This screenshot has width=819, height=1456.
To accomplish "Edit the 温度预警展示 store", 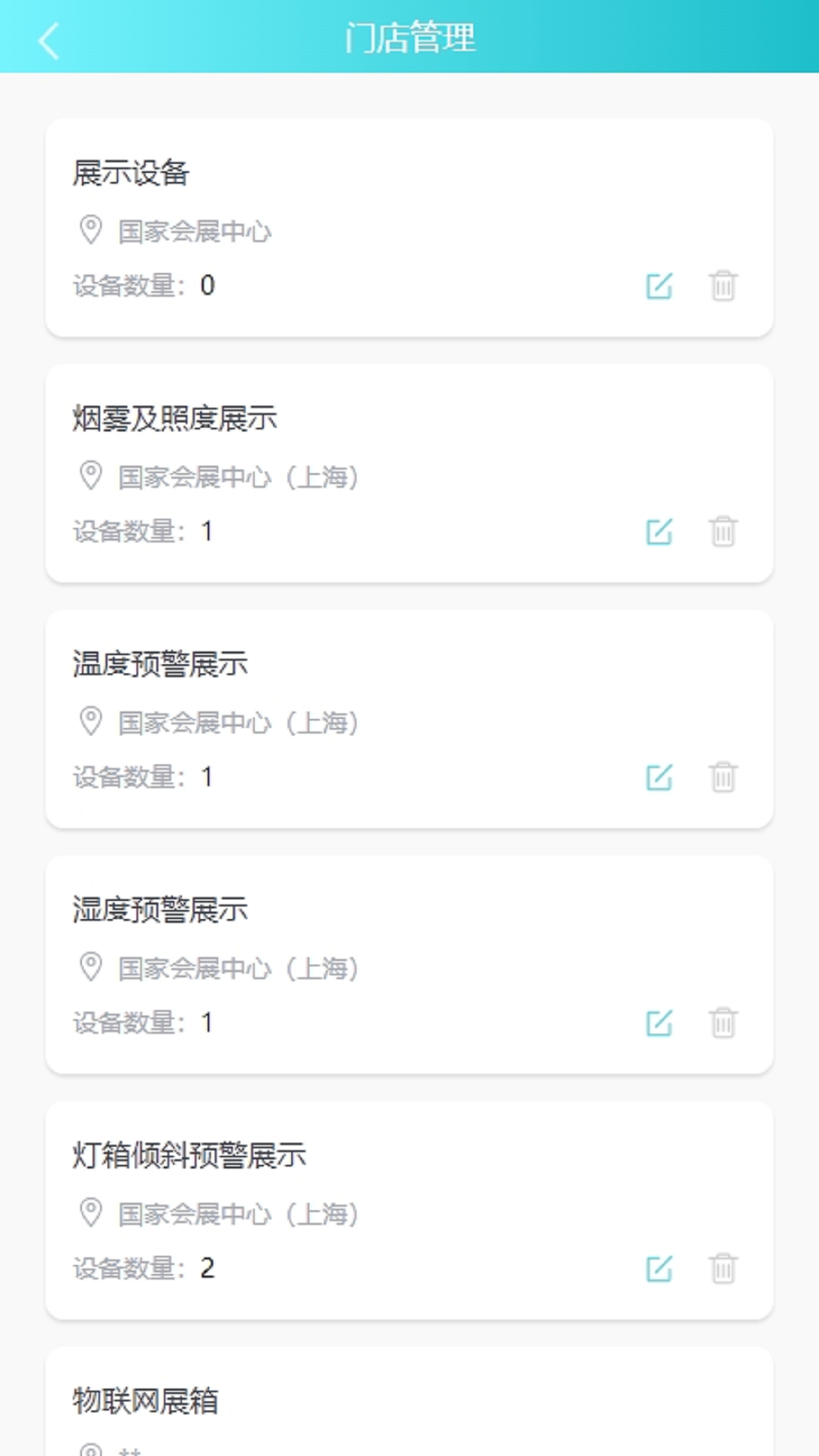I will coord(659,777).
